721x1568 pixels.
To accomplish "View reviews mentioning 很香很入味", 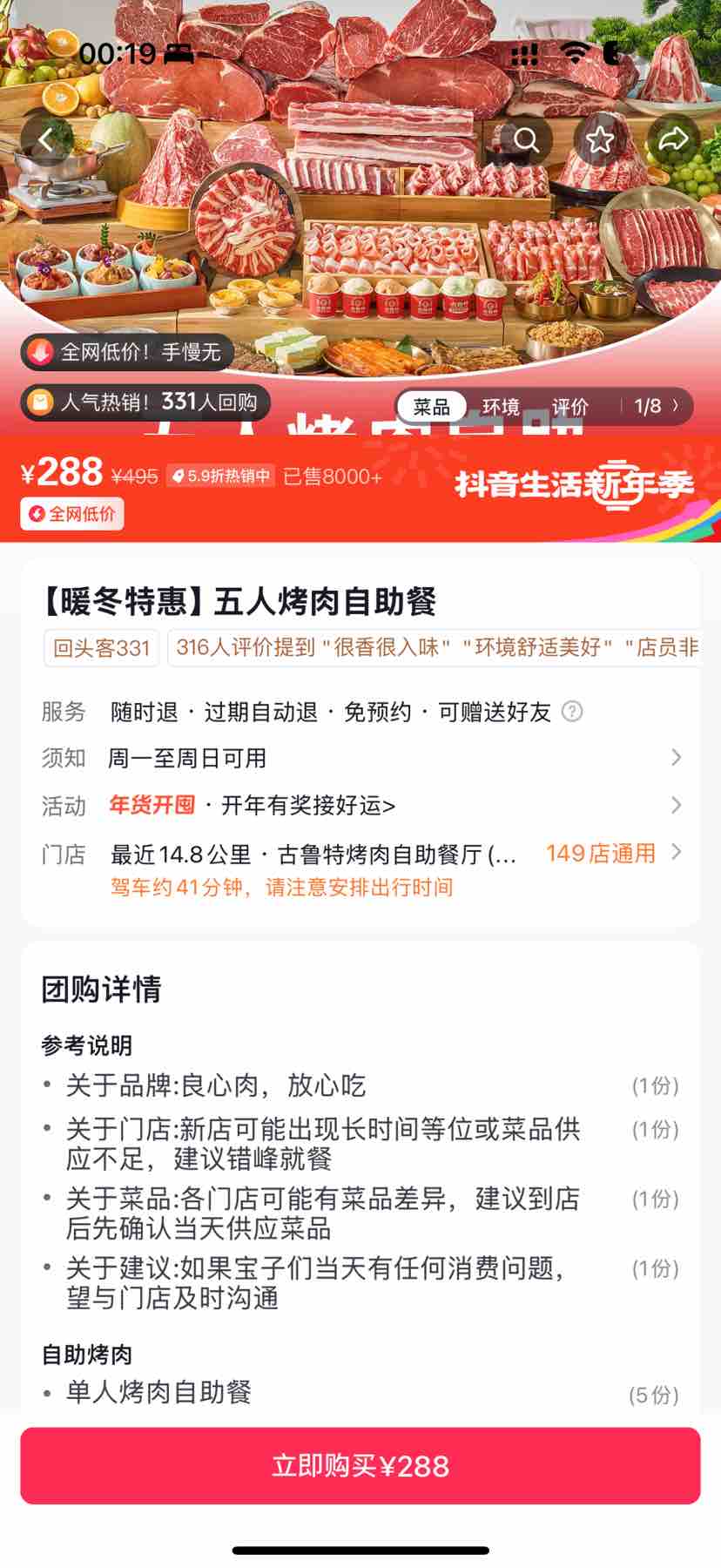I will [433, 648].
